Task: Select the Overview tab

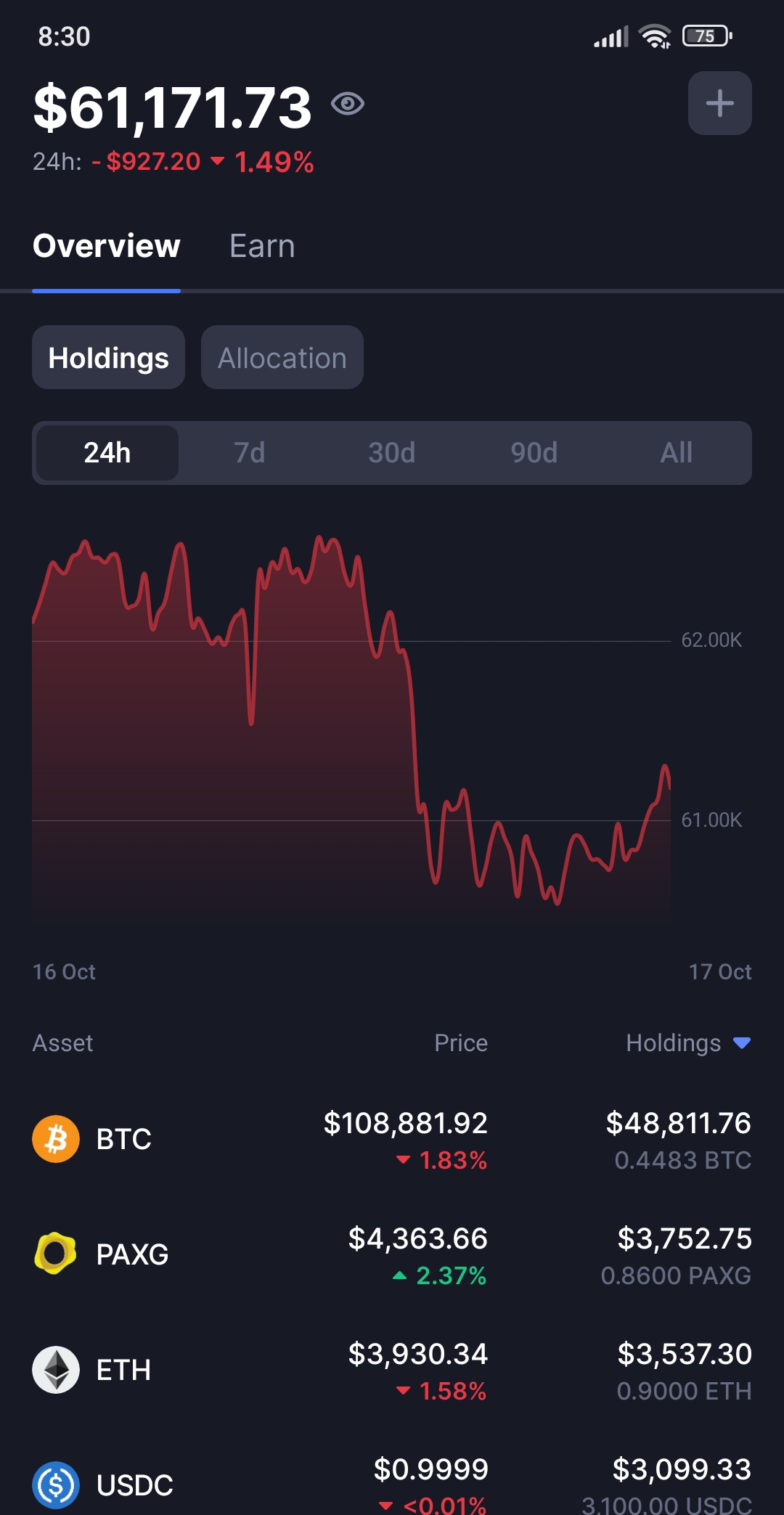Action: [x=107, y=246]
